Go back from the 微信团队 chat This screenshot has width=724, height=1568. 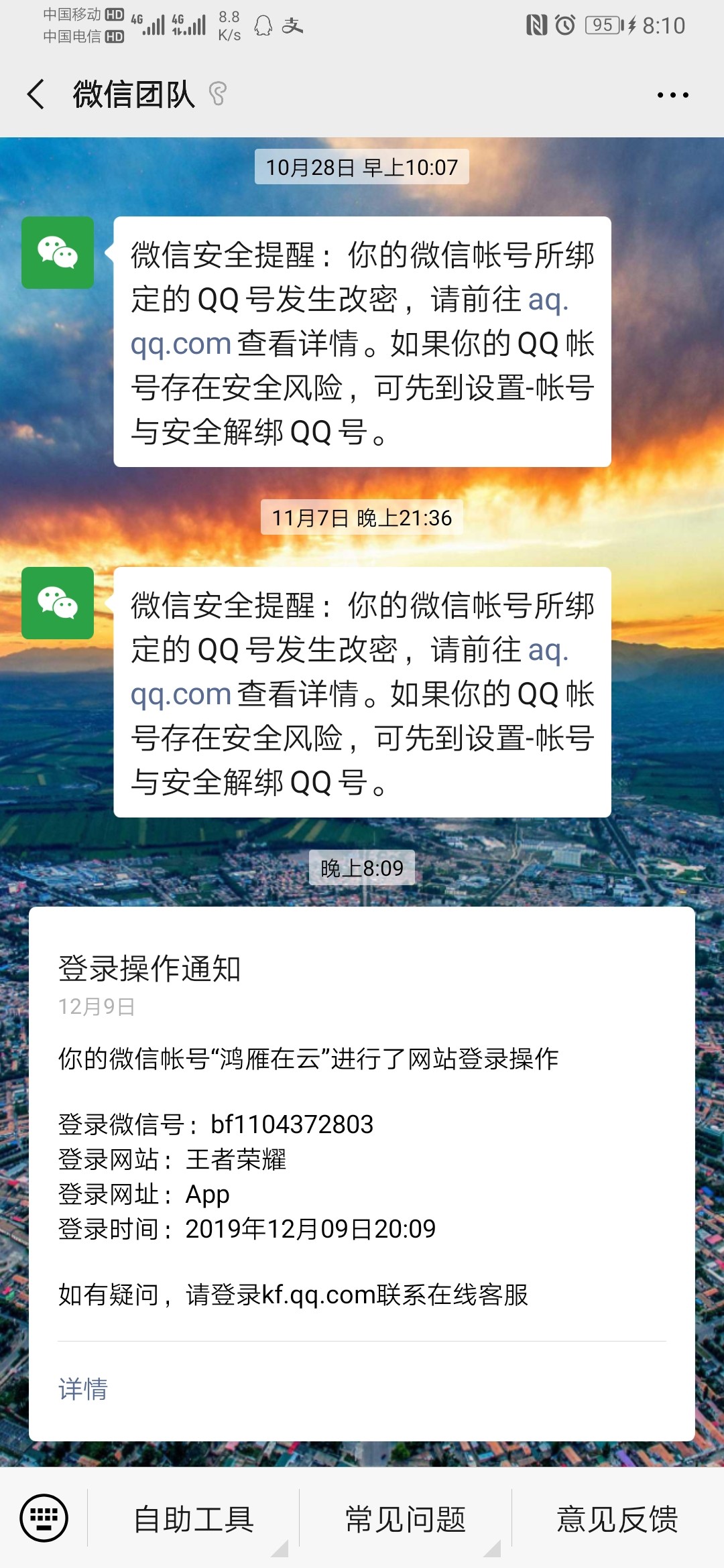(36, 94)
